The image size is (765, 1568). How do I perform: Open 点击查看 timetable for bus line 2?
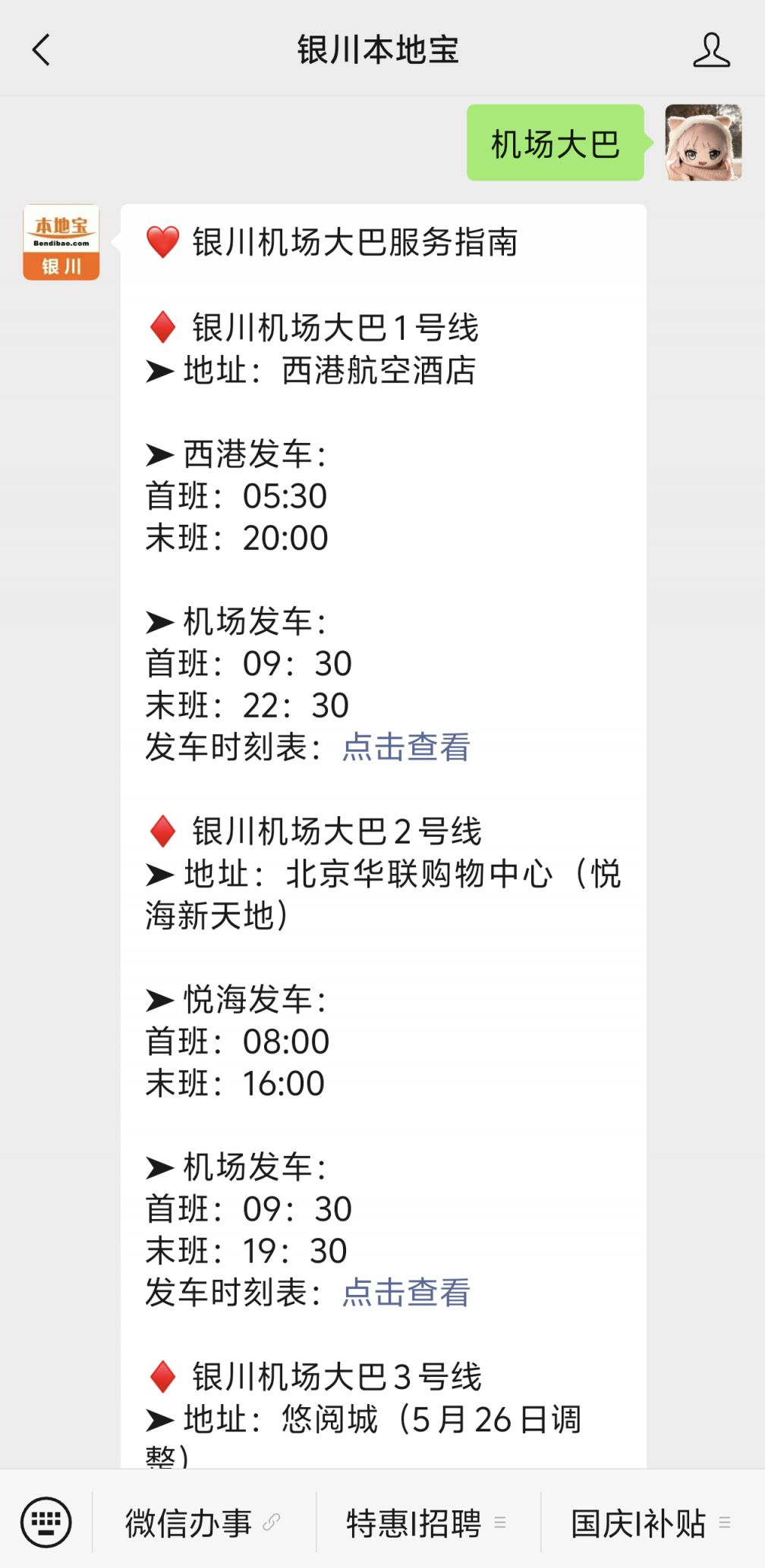pyautogui.click(x=406, y=1293)
